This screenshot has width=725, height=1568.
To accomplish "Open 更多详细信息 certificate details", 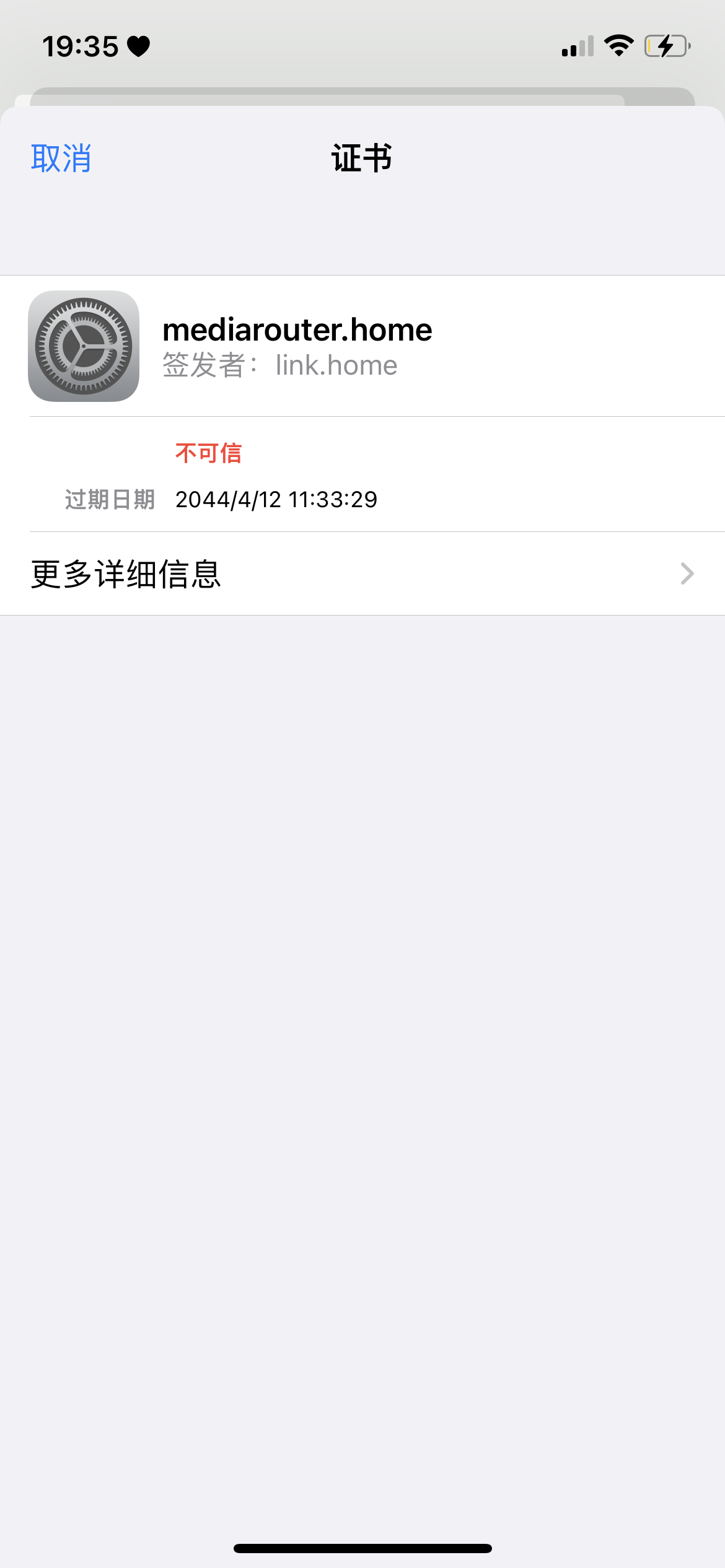I will click(x=362, y=573).
